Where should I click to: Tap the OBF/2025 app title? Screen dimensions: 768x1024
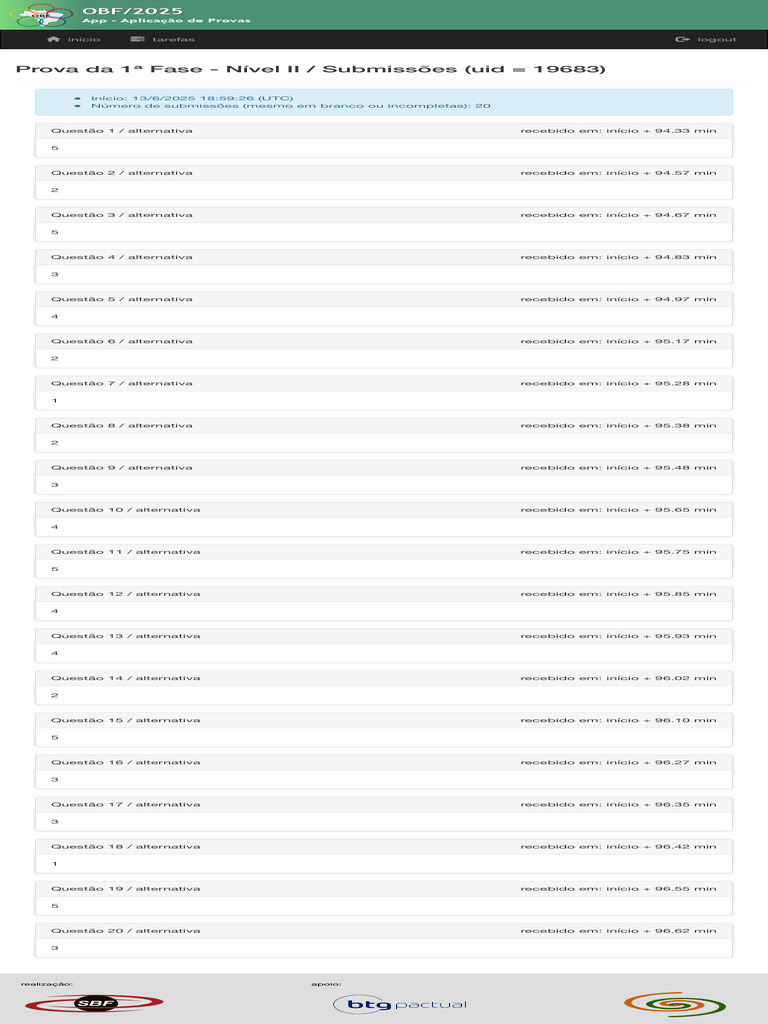click(x=133, y=11)
